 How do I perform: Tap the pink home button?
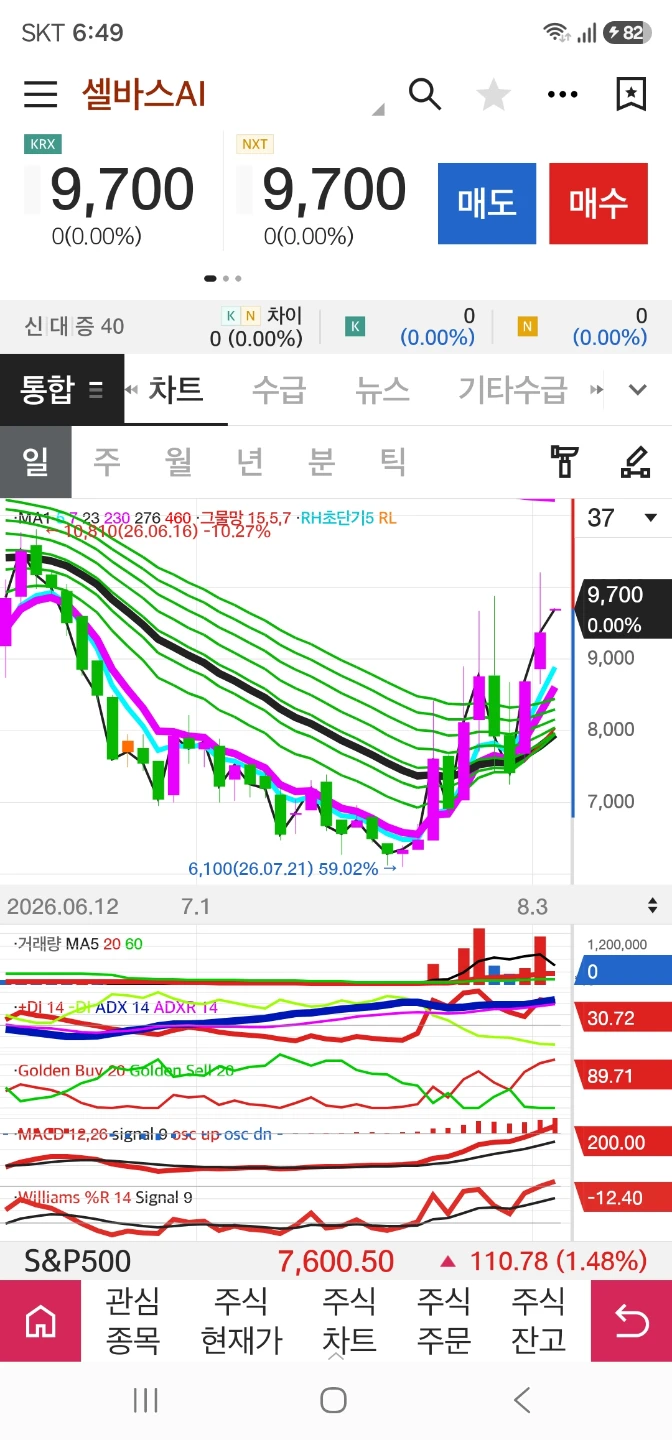(40, 1321)
